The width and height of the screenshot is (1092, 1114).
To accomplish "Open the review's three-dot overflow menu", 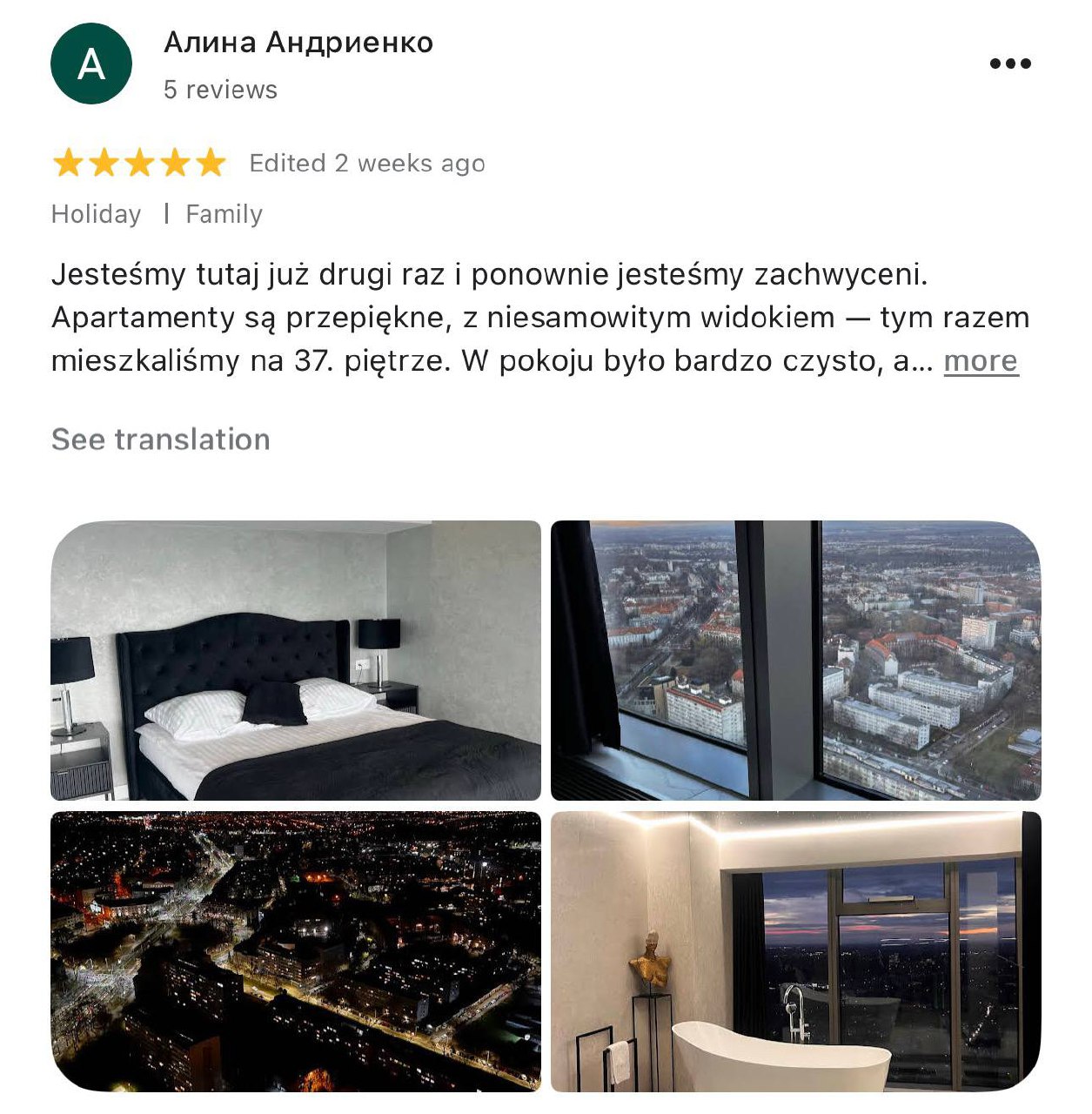I will point(1010,64).
